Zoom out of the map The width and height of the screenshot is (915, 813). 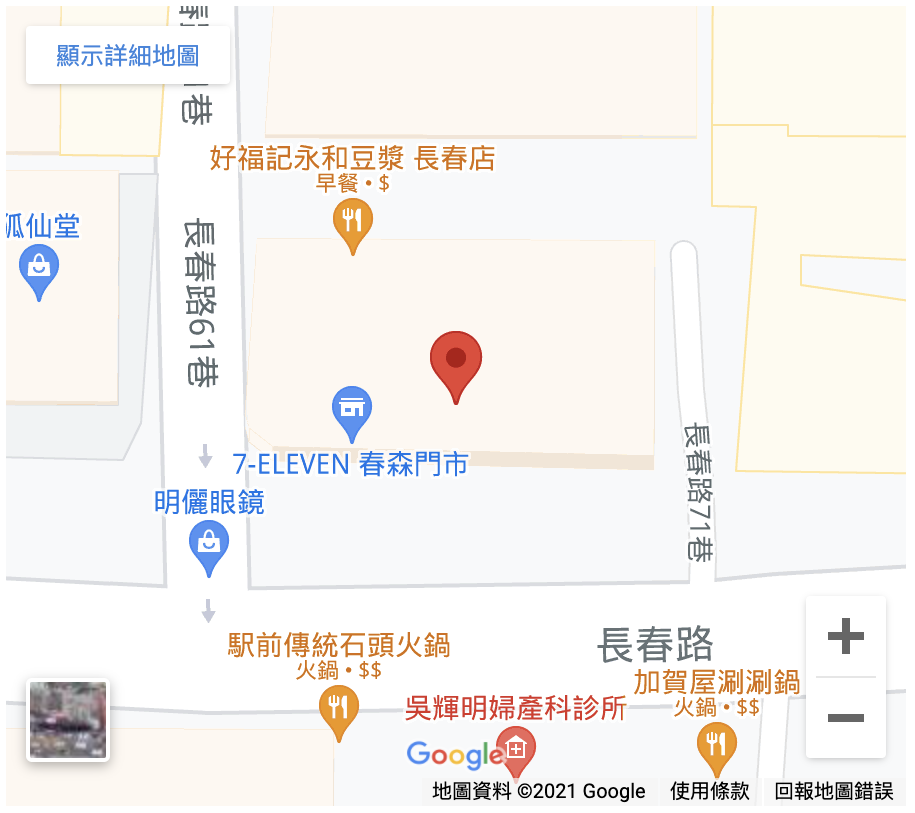(845, 718)
